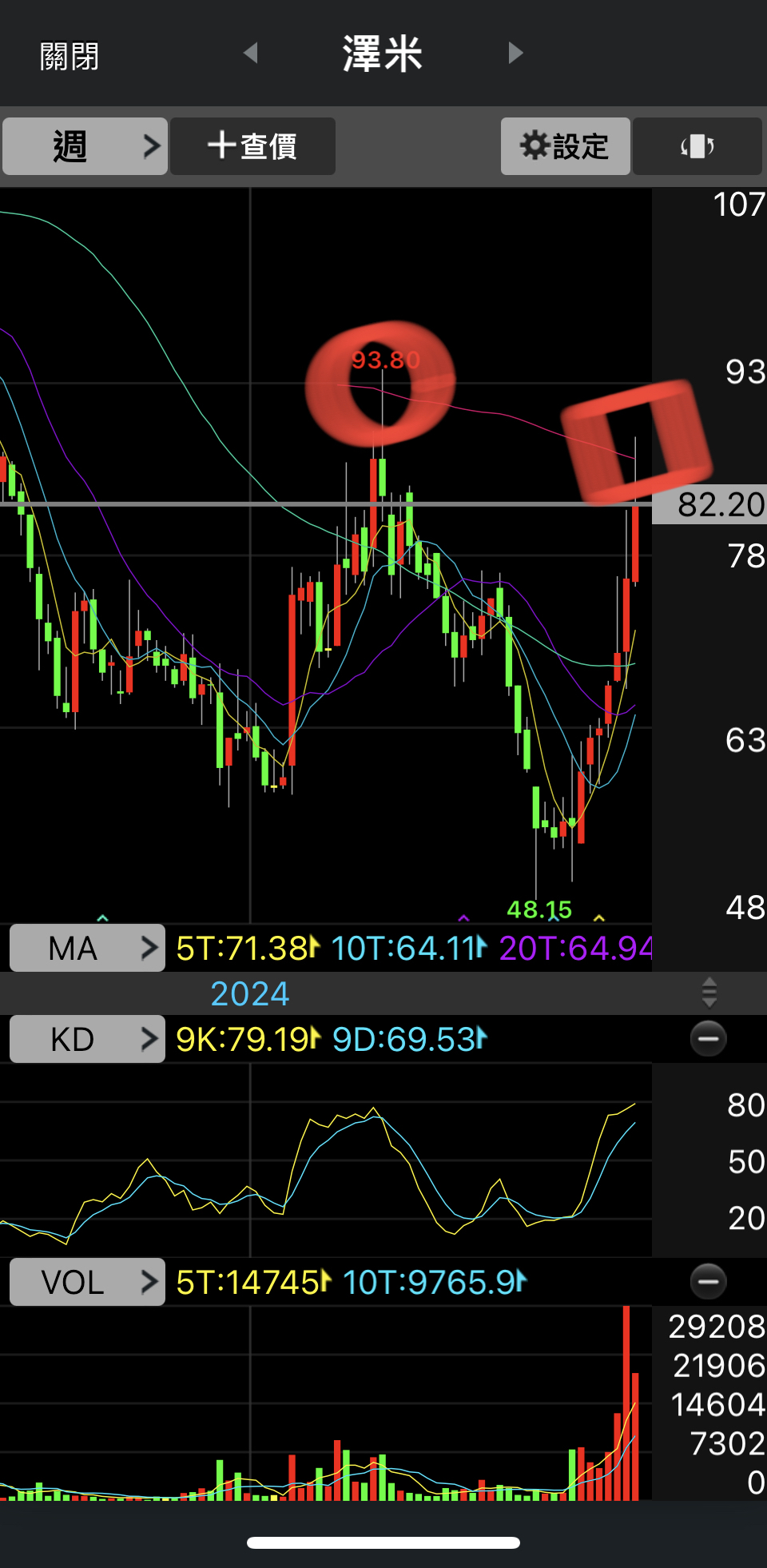767x1568 pixels.
Task: Change the MA indicator type
Action: (x=87, y=949)
